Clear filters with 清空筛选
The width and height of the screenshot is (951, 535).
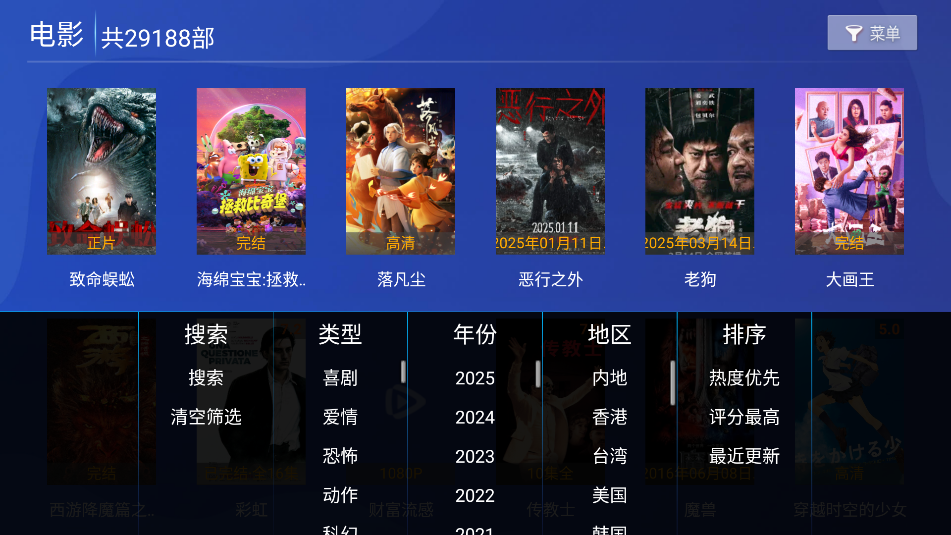(x=206, y=417)
